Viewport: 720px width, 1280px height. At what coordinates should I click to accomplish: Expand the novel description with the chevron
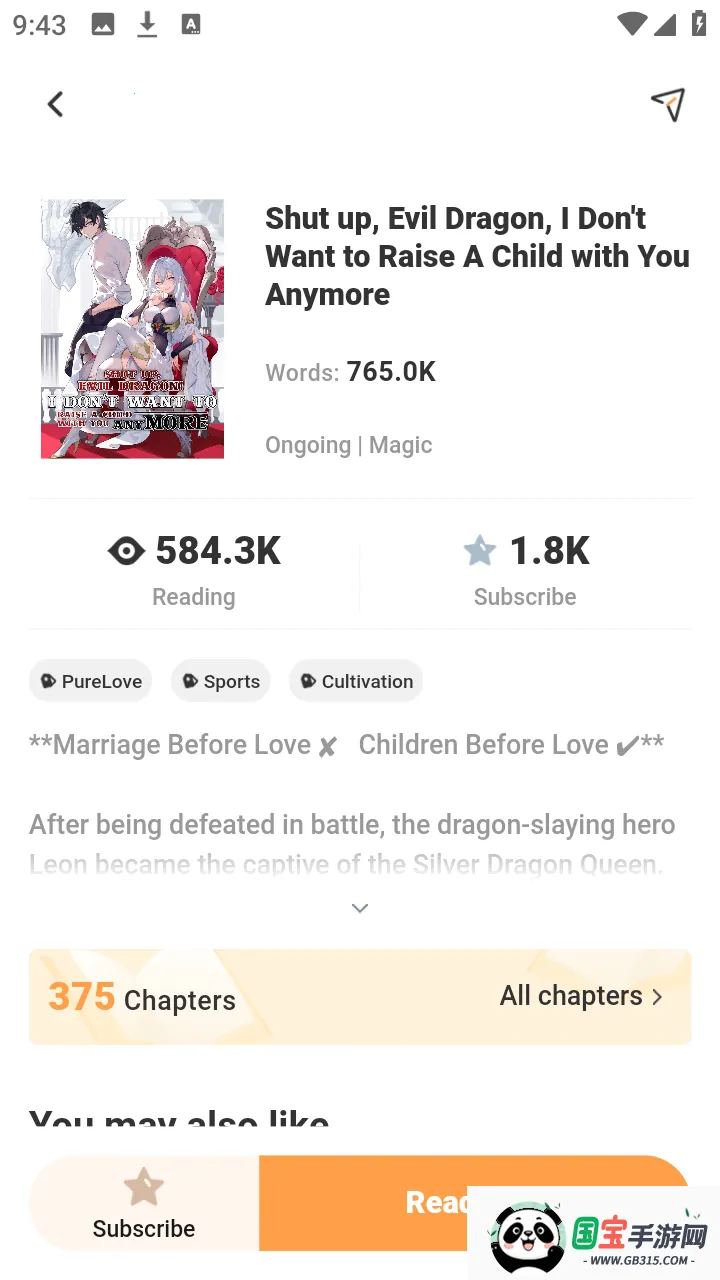pyautogui.click(x=360, y=908)
